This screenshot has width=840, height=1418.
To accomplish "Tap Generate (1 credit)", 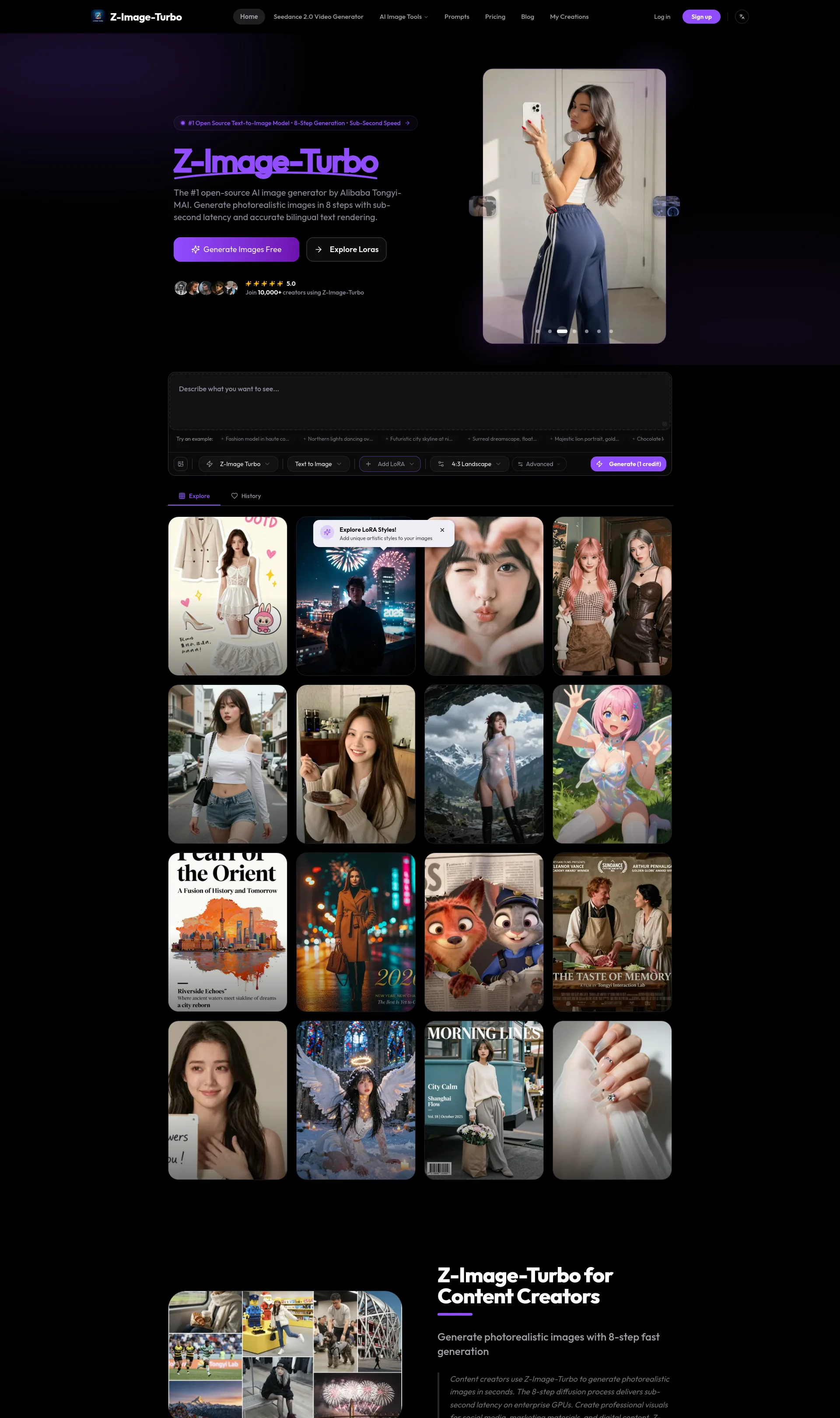I will pyautogui.click(x=628, y=464).
